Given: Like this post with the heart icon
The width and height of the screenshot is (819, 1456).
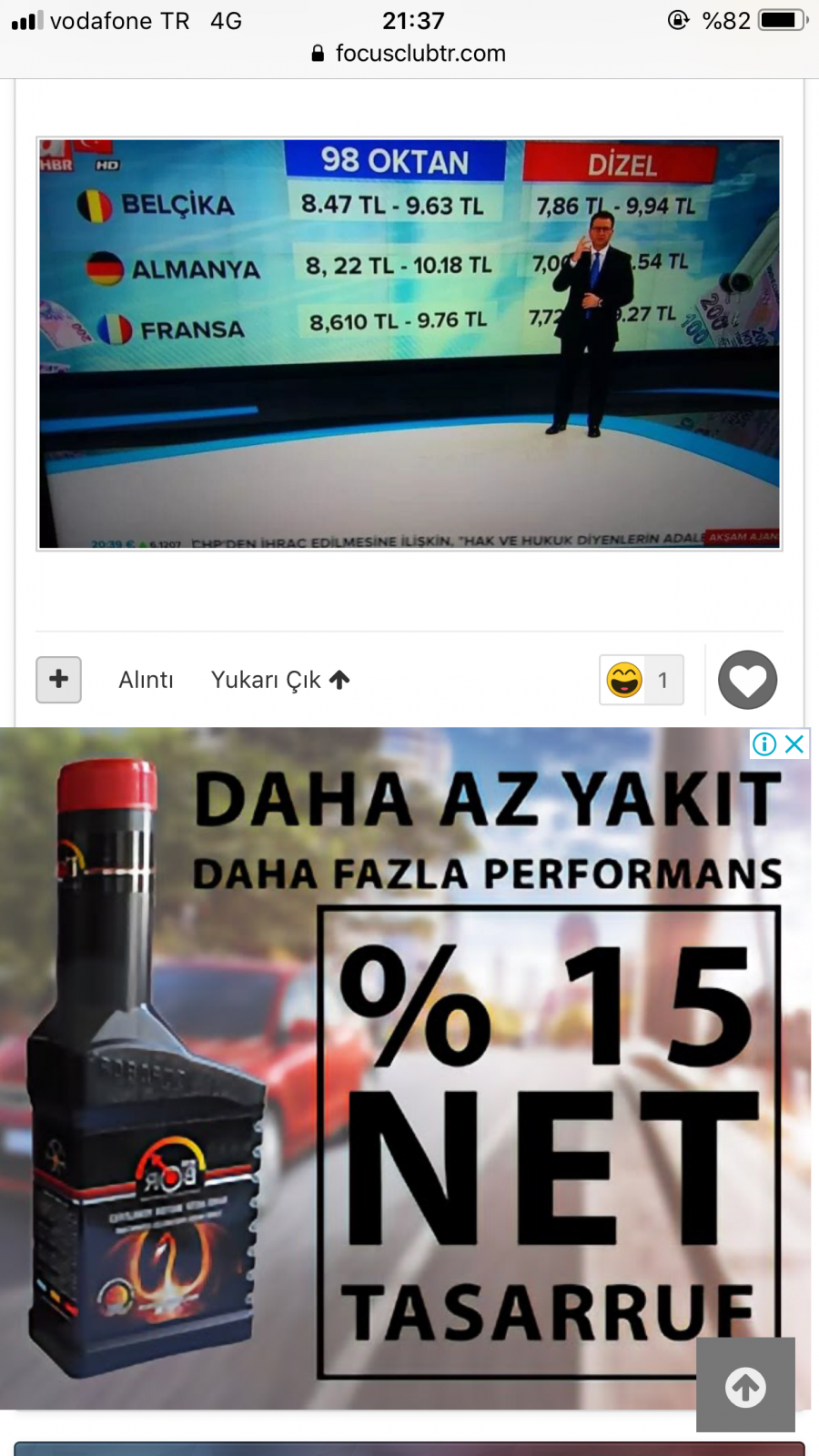Looking at the screenshot, I should coord(747,680).
